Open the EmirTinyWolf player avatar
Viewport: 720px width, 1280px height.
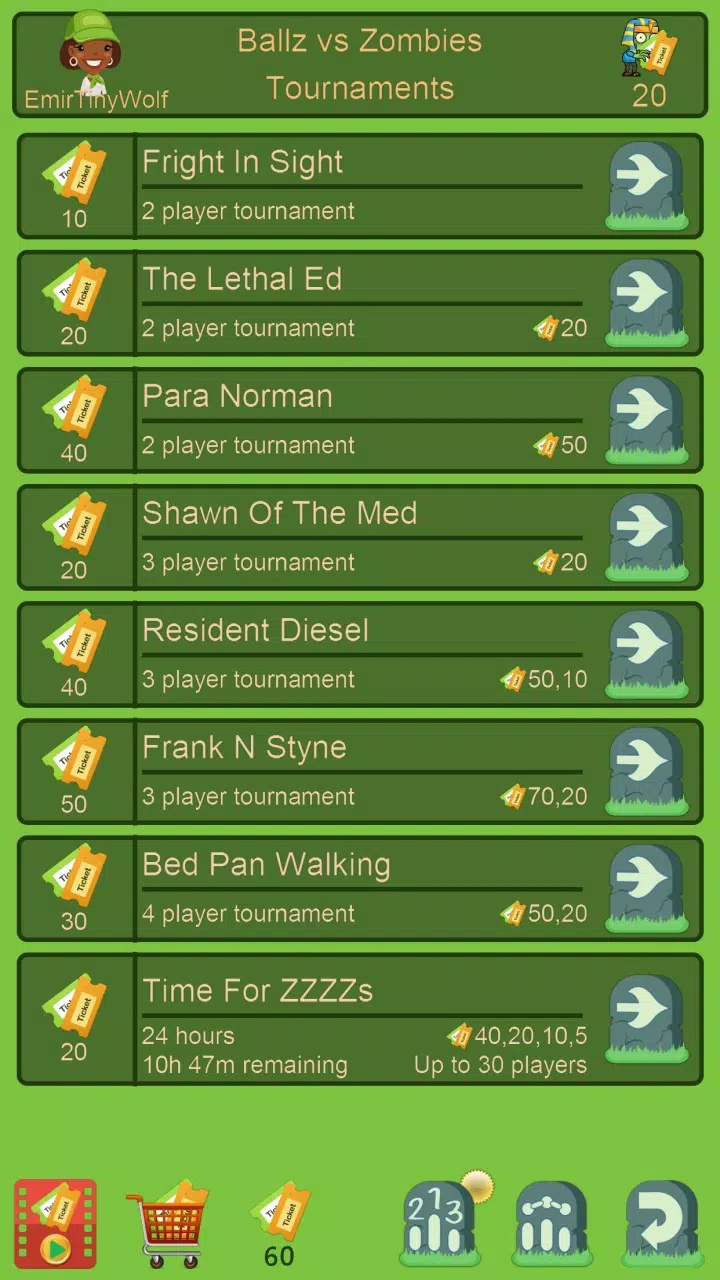tap(90, 55)
